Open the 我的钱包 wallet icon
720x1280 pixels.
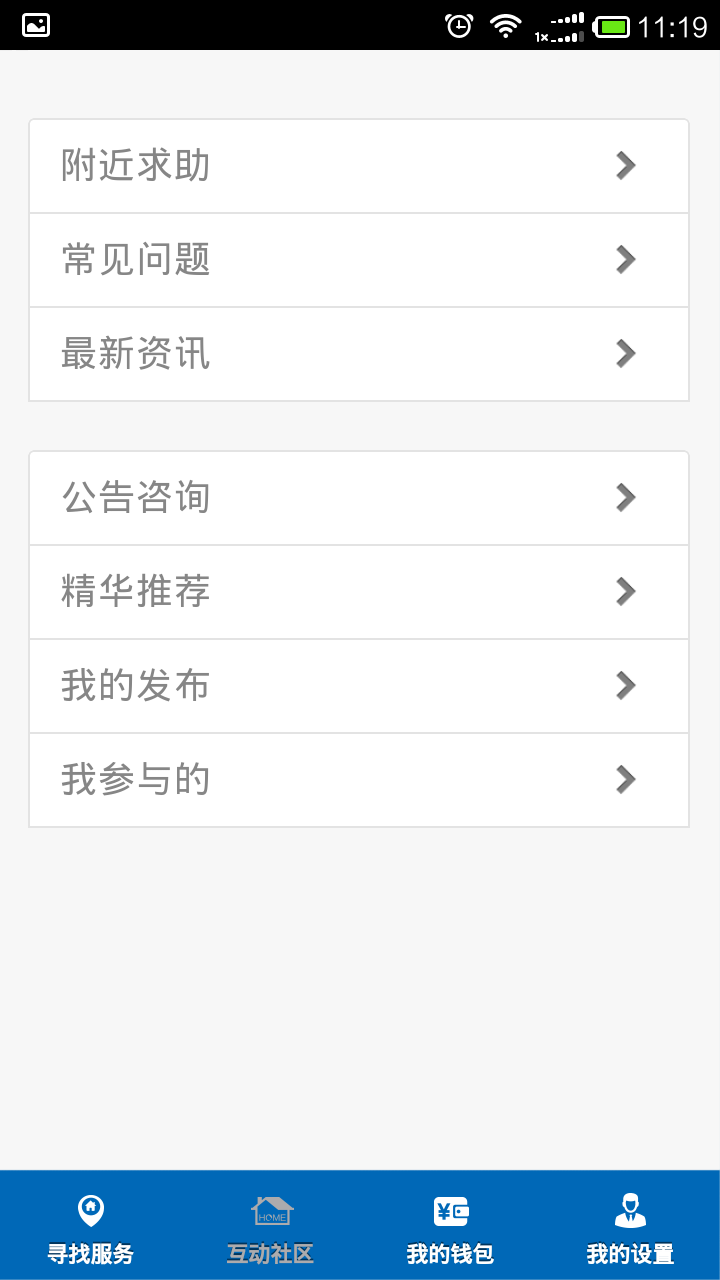point(451,1210)
